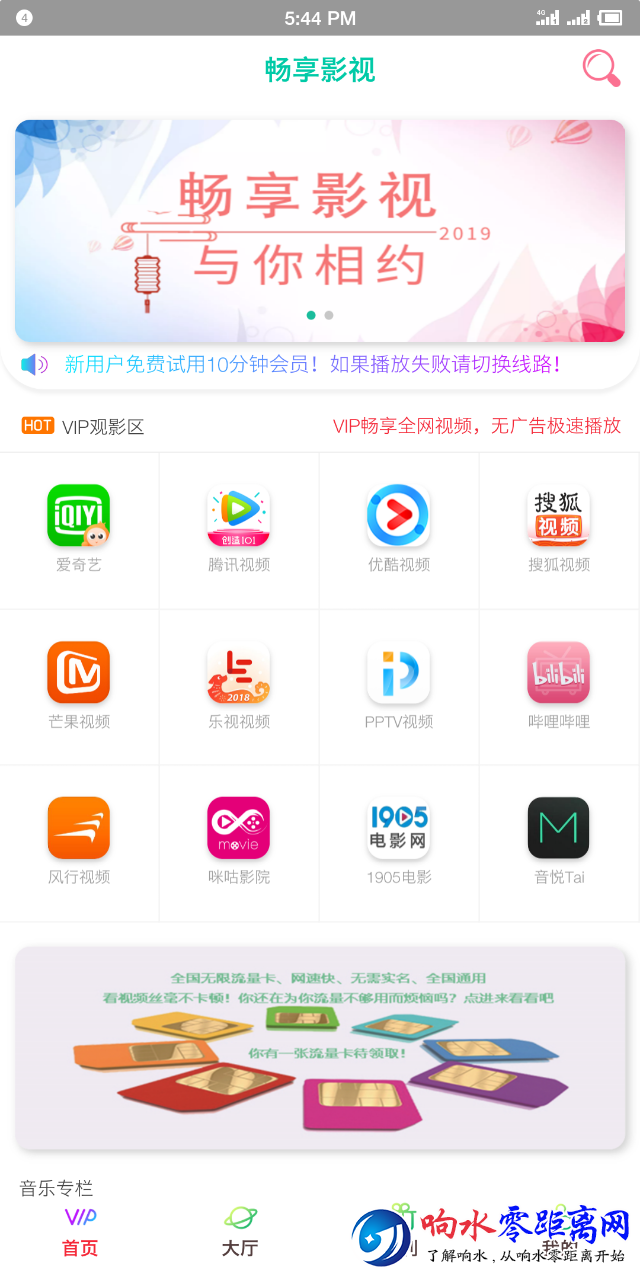Image resolution: width=640 pixels, height=1280 pixels.
Task: Open the 畅享影视 promotional banner
Action: (x=320, y=231)
